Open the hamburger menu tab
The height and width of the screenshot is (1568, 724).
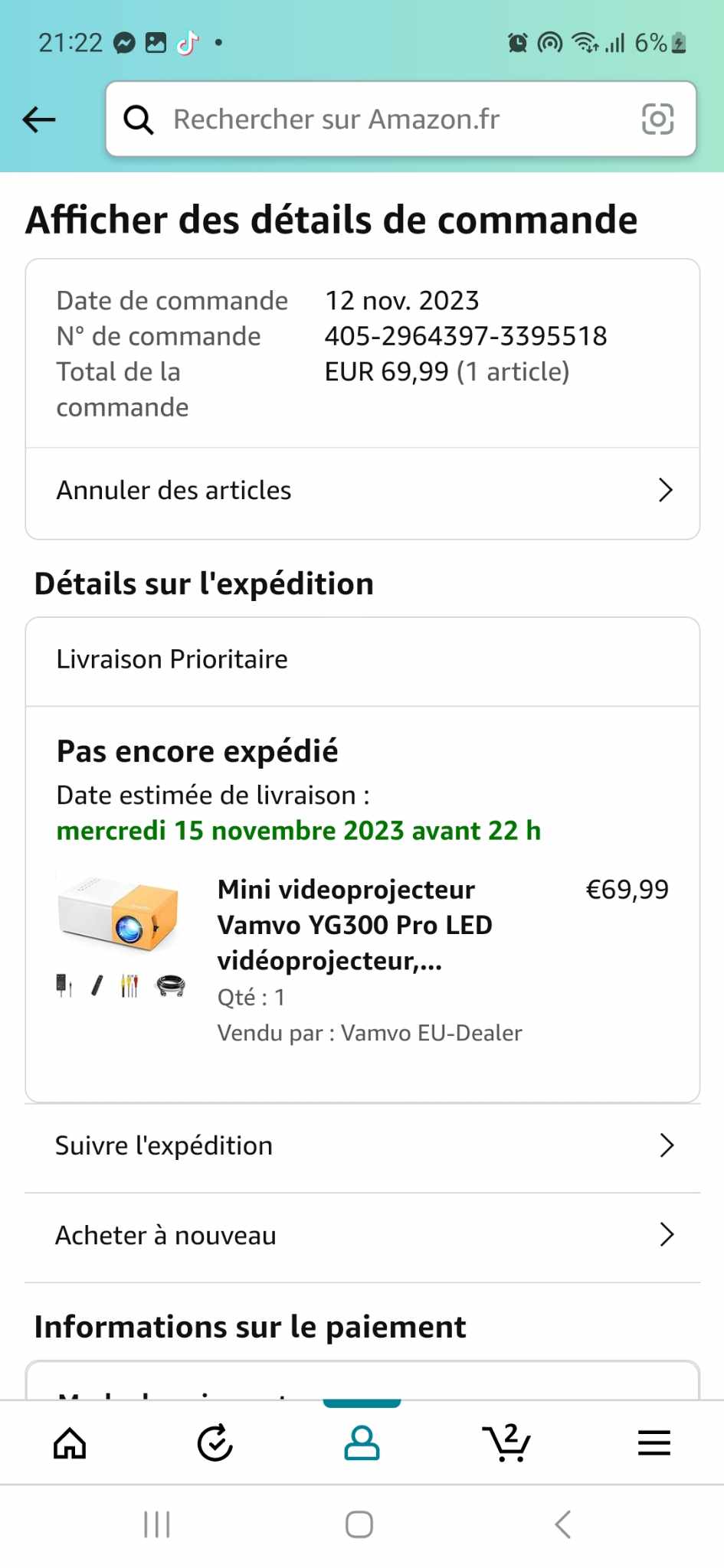pos(654,1444)
